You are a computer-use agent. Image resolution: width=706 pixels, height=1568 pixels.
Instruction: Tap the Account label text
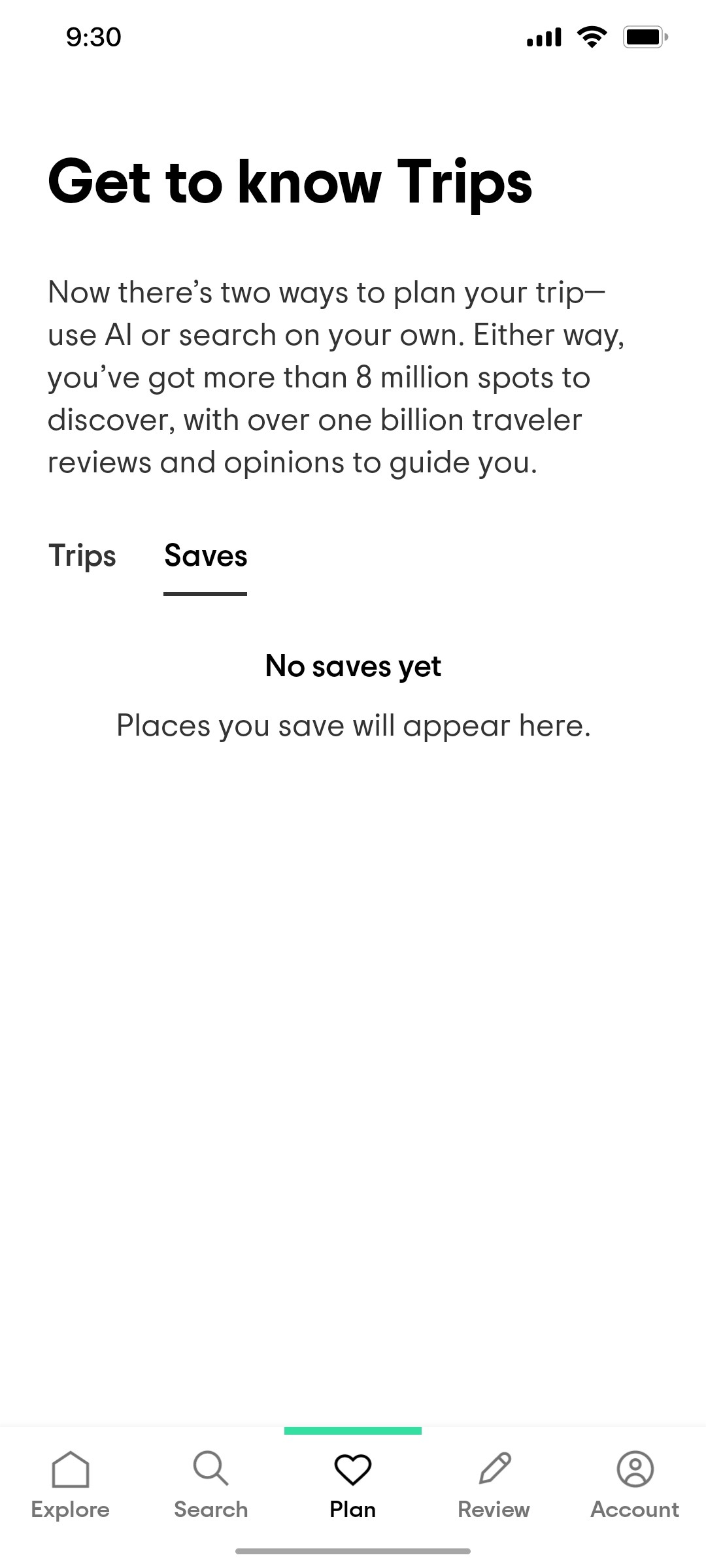click(634, 1509)
